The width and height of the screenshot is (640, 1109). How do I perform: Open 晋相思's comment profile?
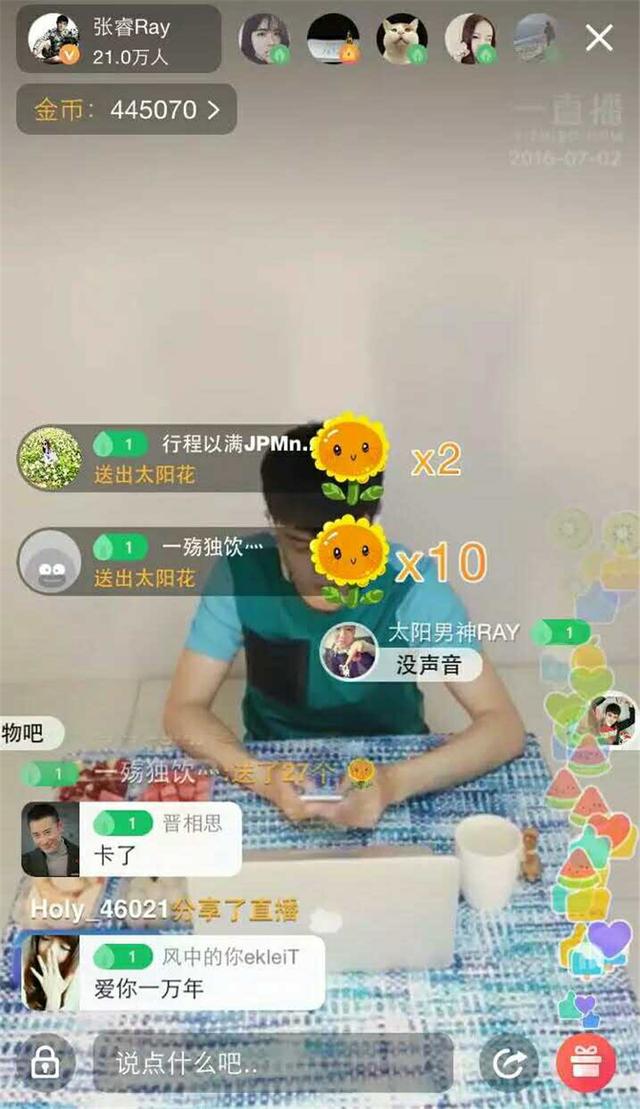coord(50,840)
